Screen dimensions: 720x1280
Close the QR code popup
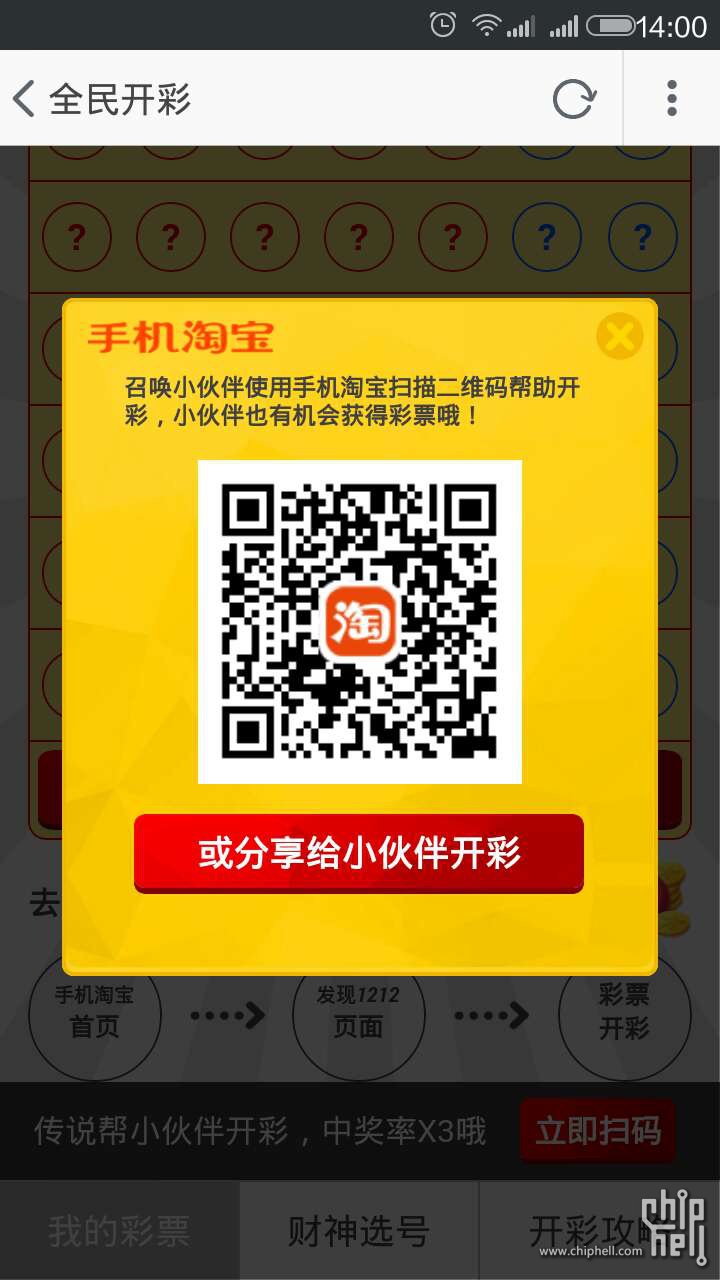coord(619,336)
